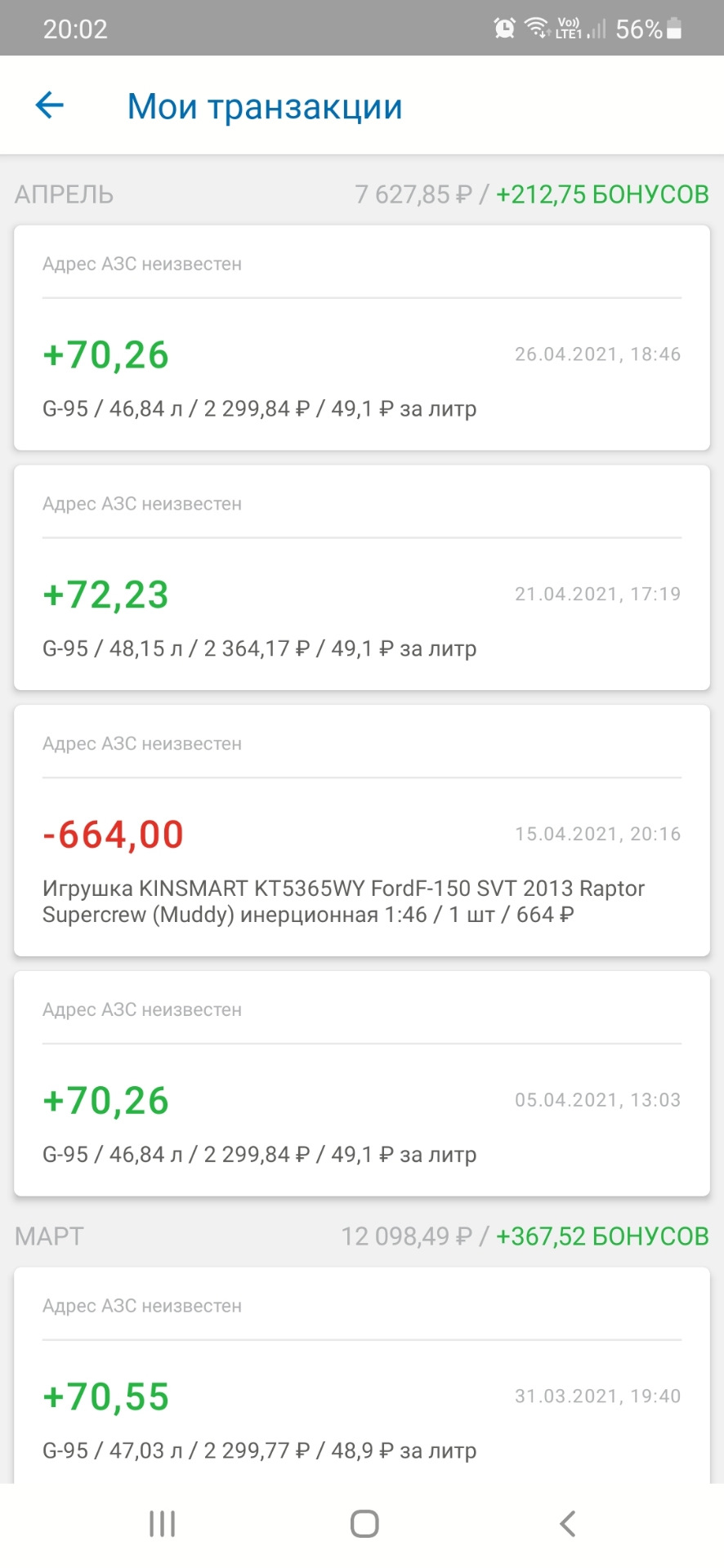Screen dimensions: 724x1568
Task: Open recent apps from navigation bar
Action: click(x=162, y=1524)
